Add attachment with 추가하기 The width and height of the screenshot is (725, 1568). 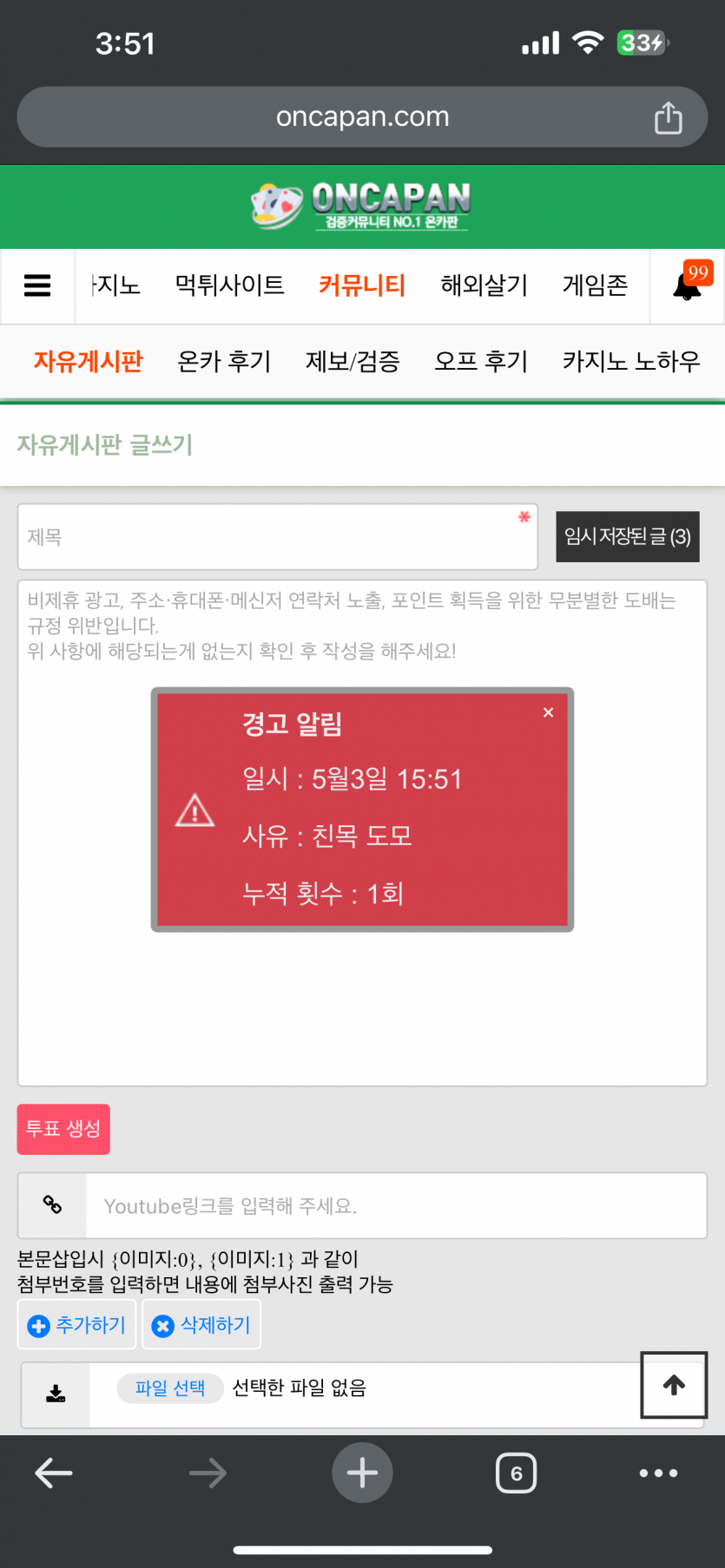[77, 1324]
